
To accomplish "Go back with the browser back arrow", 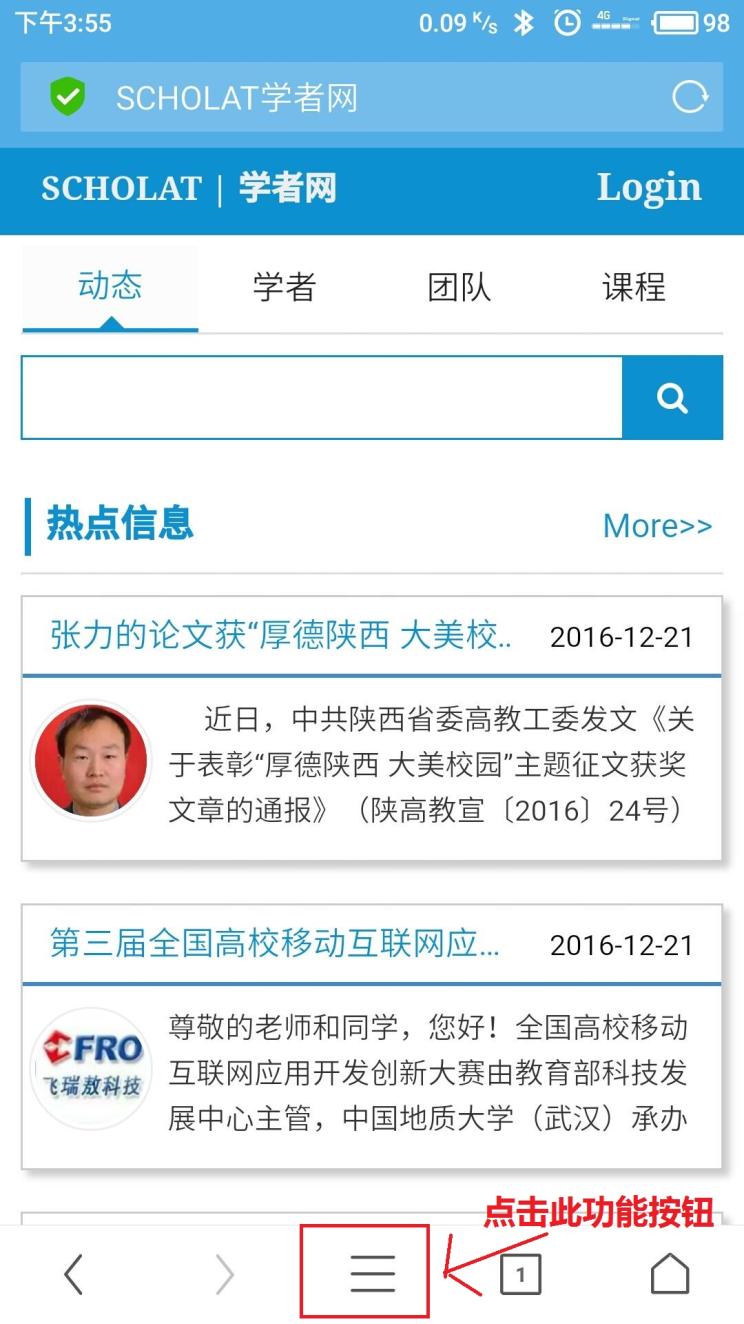I will [x=73, y=1274].
